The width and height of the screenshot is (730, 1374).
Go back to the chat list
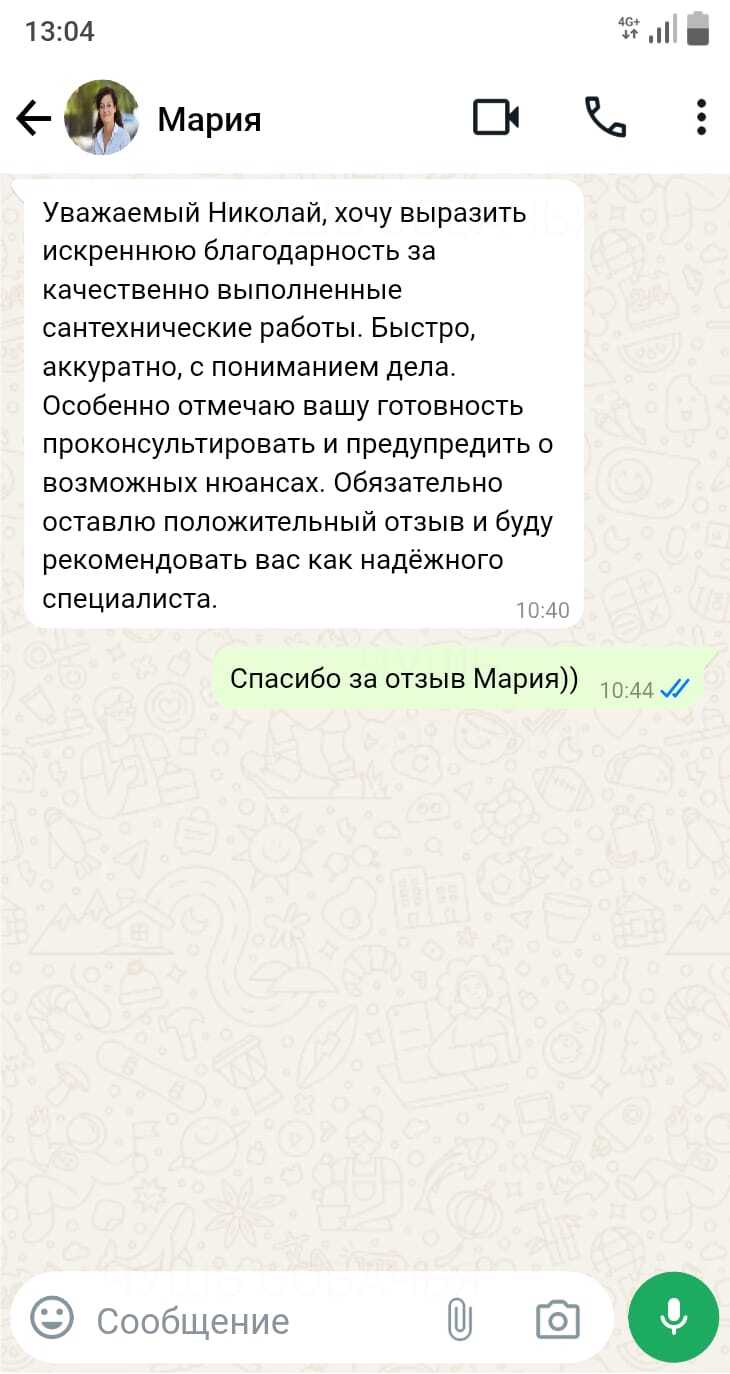click(33, 120)
